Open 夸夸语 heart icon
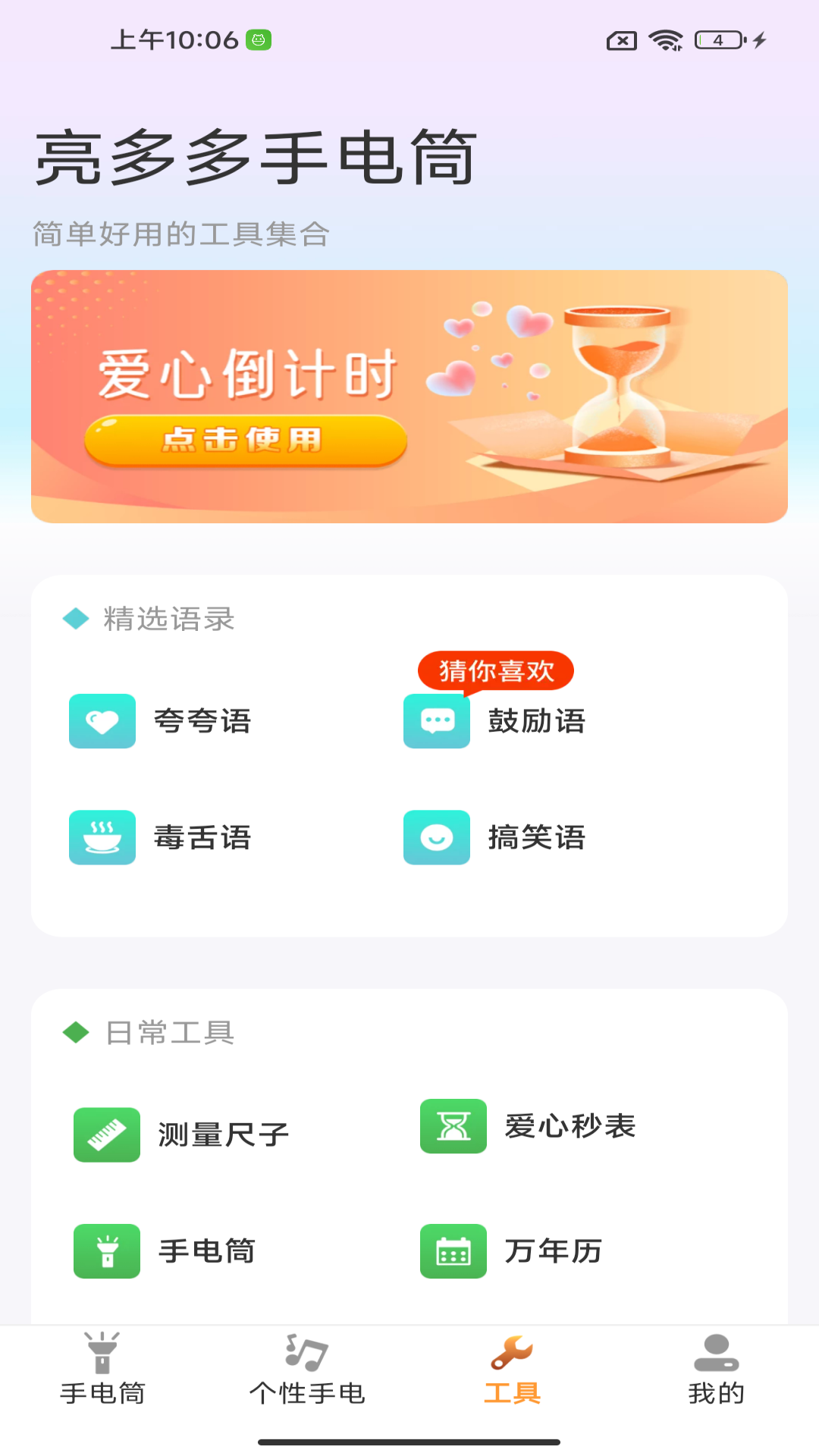This screenshot has height=1456, width=819. coord(102,721)
